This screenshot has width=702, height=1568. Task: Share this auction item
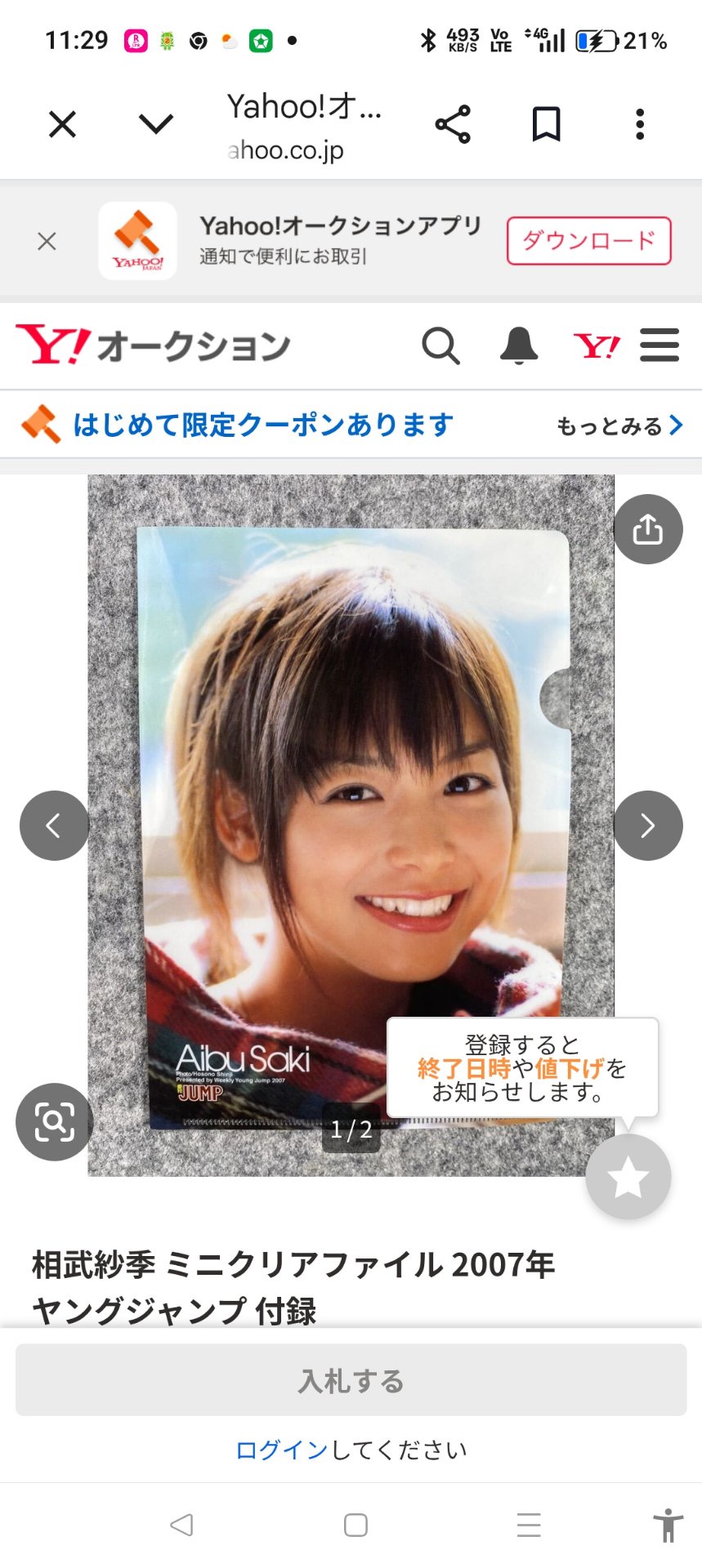click(x=648, y=529)
